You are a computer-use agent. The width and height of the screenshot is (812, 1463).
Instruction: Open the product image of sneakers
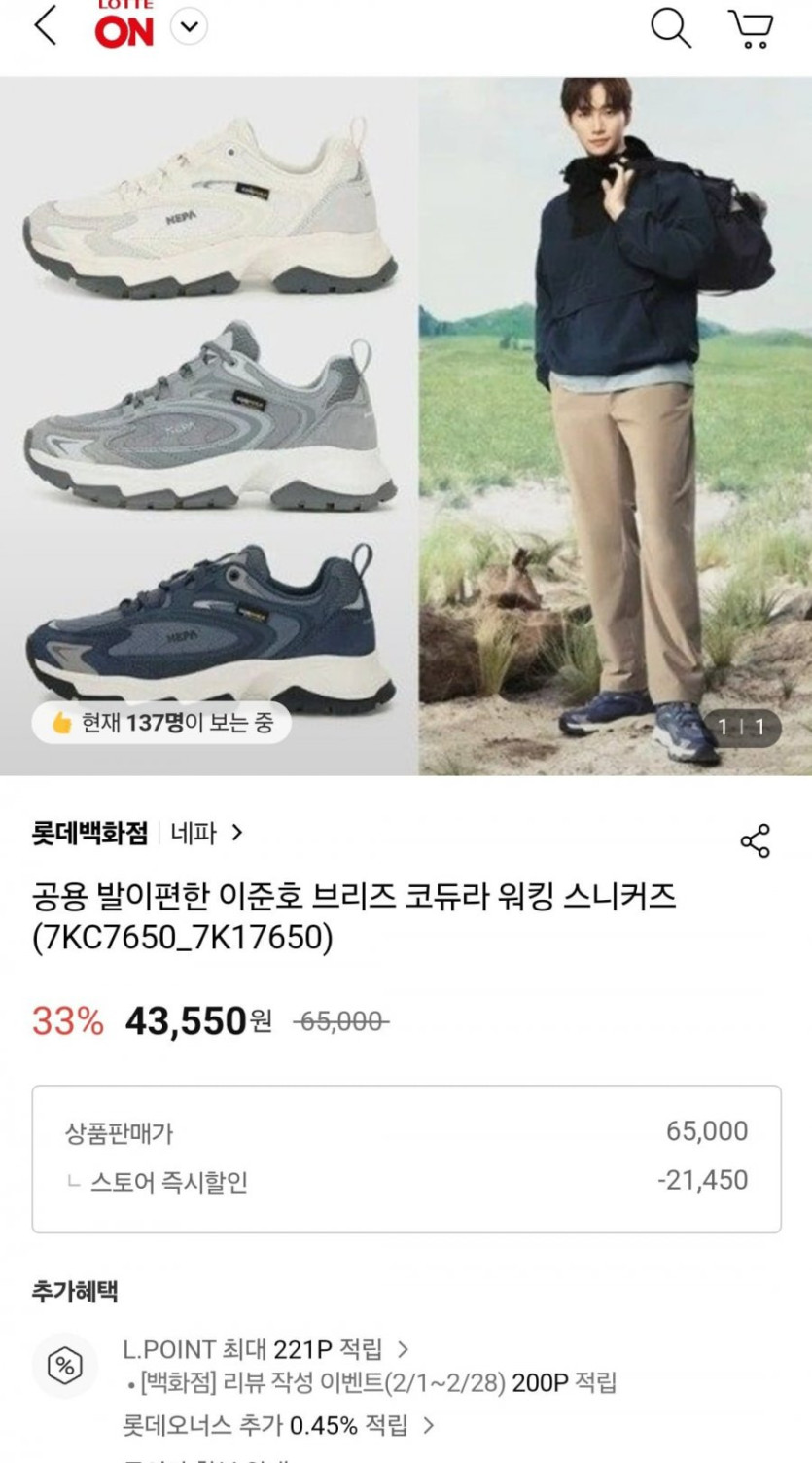406,426
